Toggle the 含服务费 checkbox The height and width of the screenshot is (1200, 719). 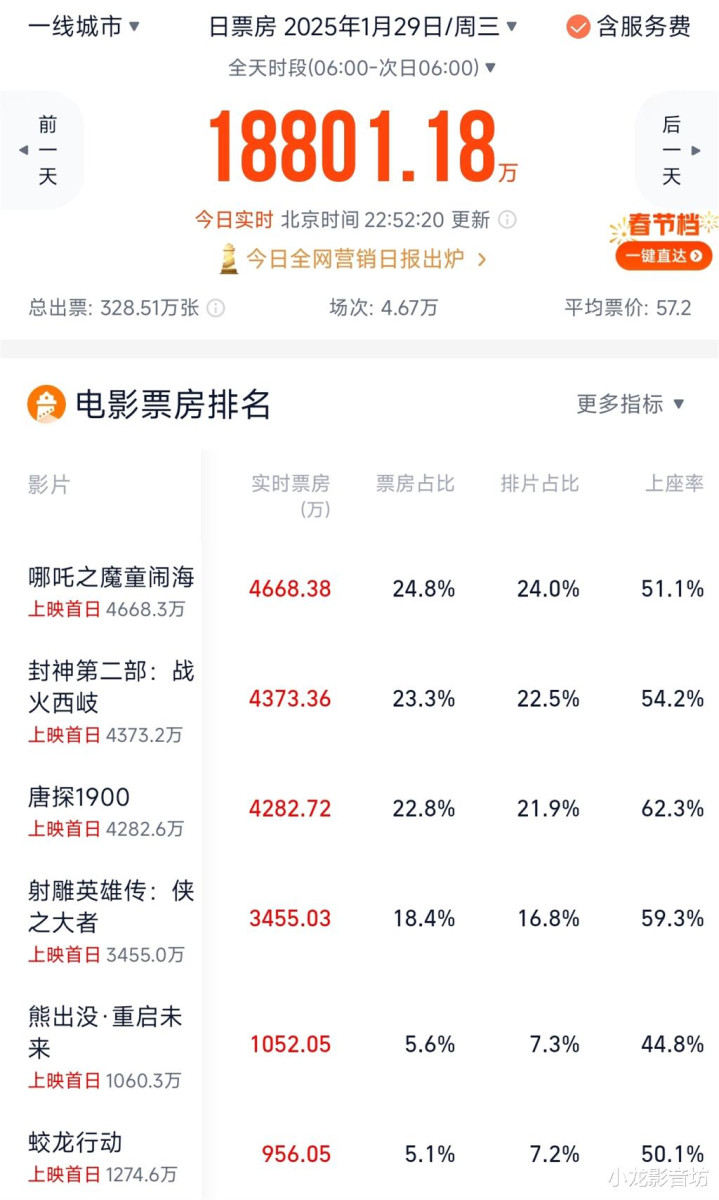(628, 27)
